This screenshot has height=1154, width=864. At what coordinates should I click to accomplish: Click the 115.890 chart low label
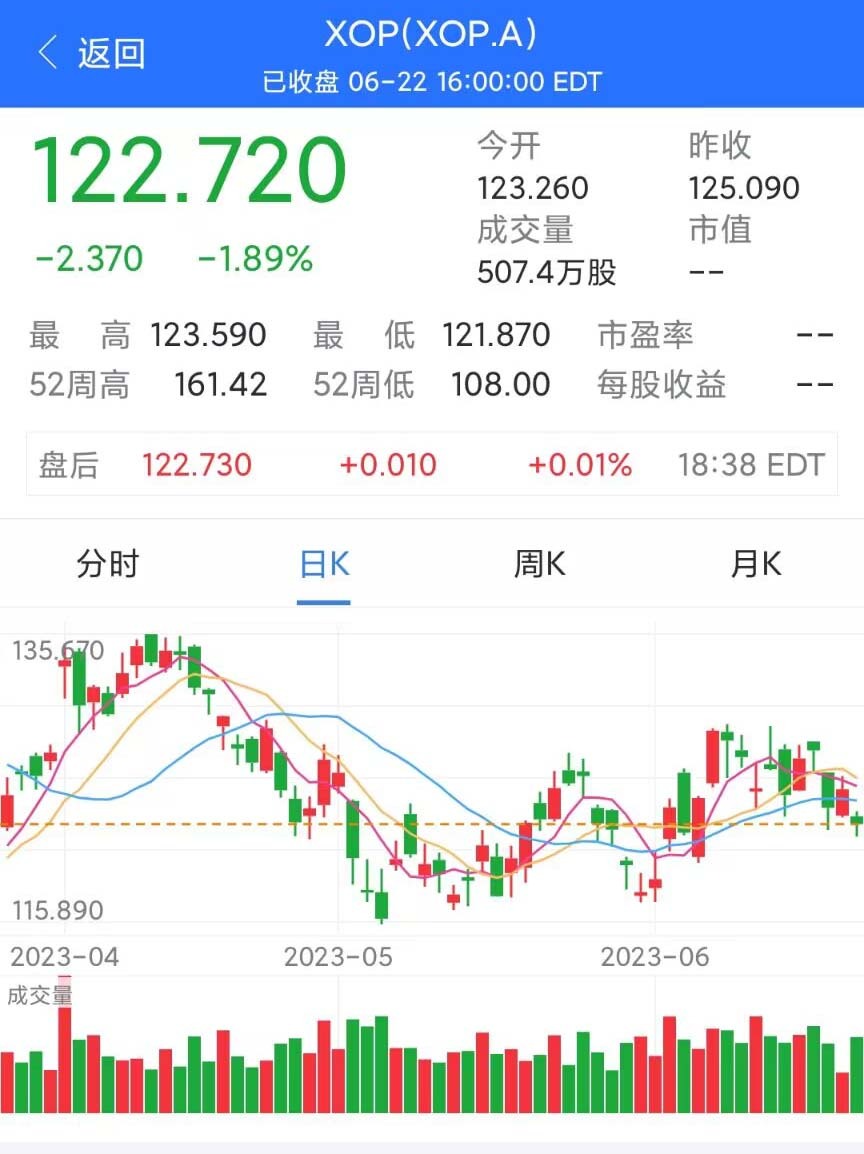tap(58, 910)
